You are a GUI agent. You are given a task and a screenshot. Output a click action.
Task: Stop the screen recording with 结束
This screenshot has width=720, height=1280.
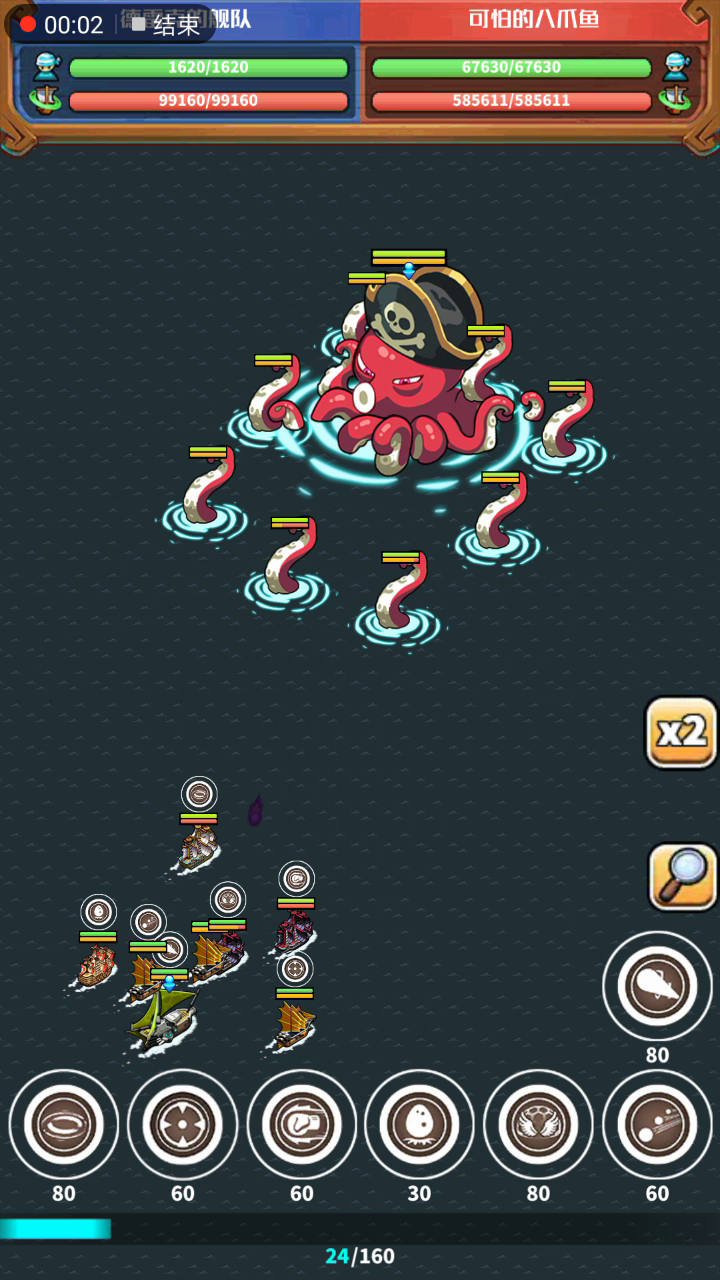[x=166, y=25]
